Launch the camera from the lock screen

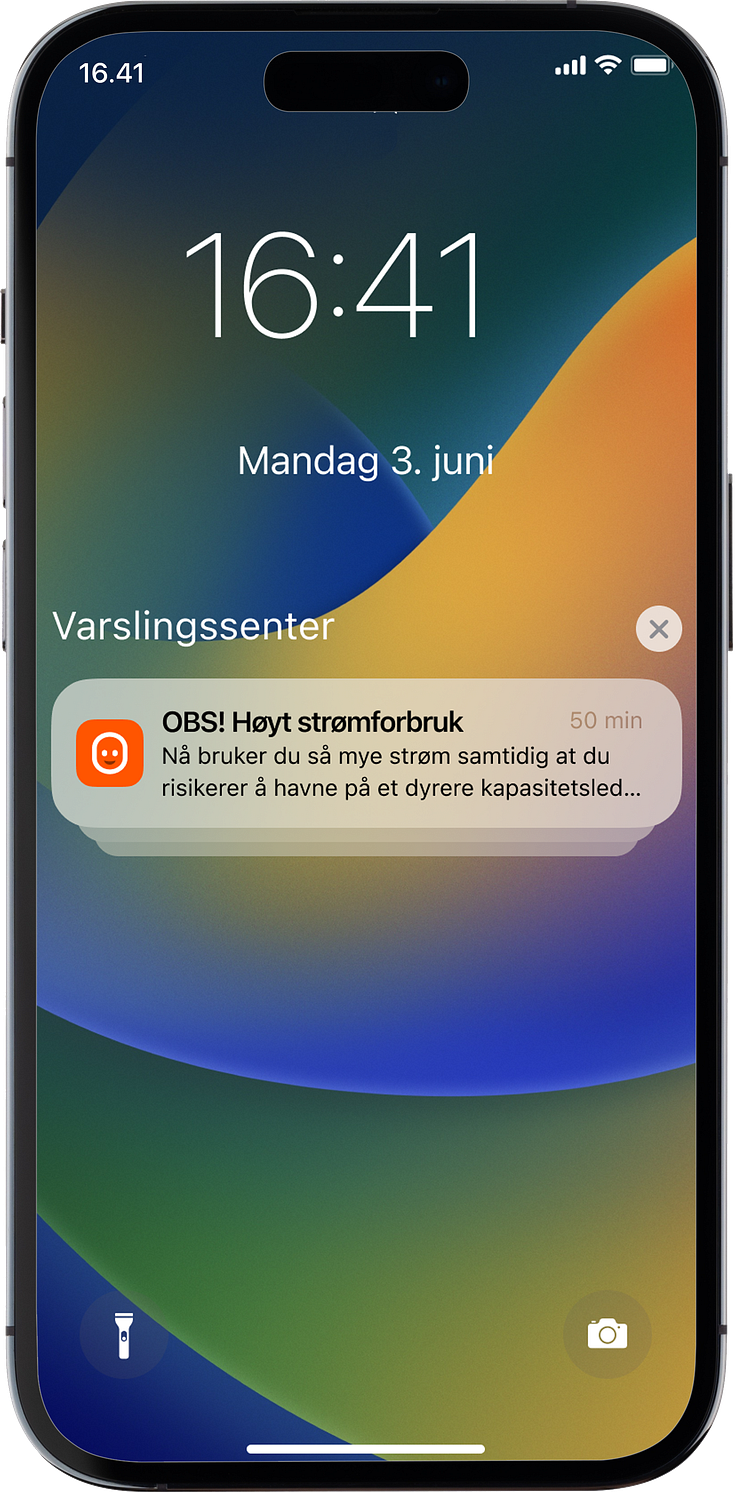pos(607,1334)
